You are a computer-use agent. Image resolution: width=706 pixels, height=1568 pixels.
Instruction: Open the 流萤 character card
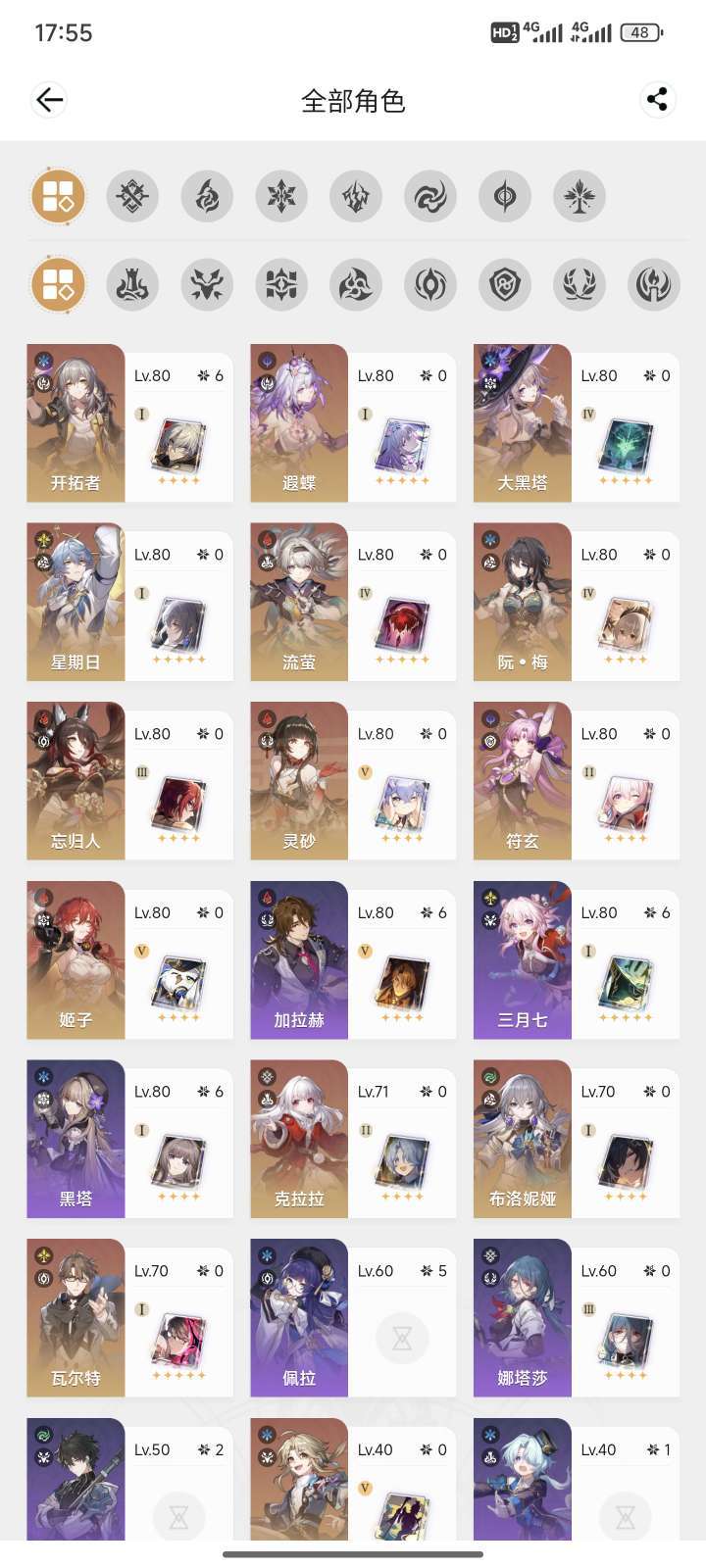[x=353, y=602]
